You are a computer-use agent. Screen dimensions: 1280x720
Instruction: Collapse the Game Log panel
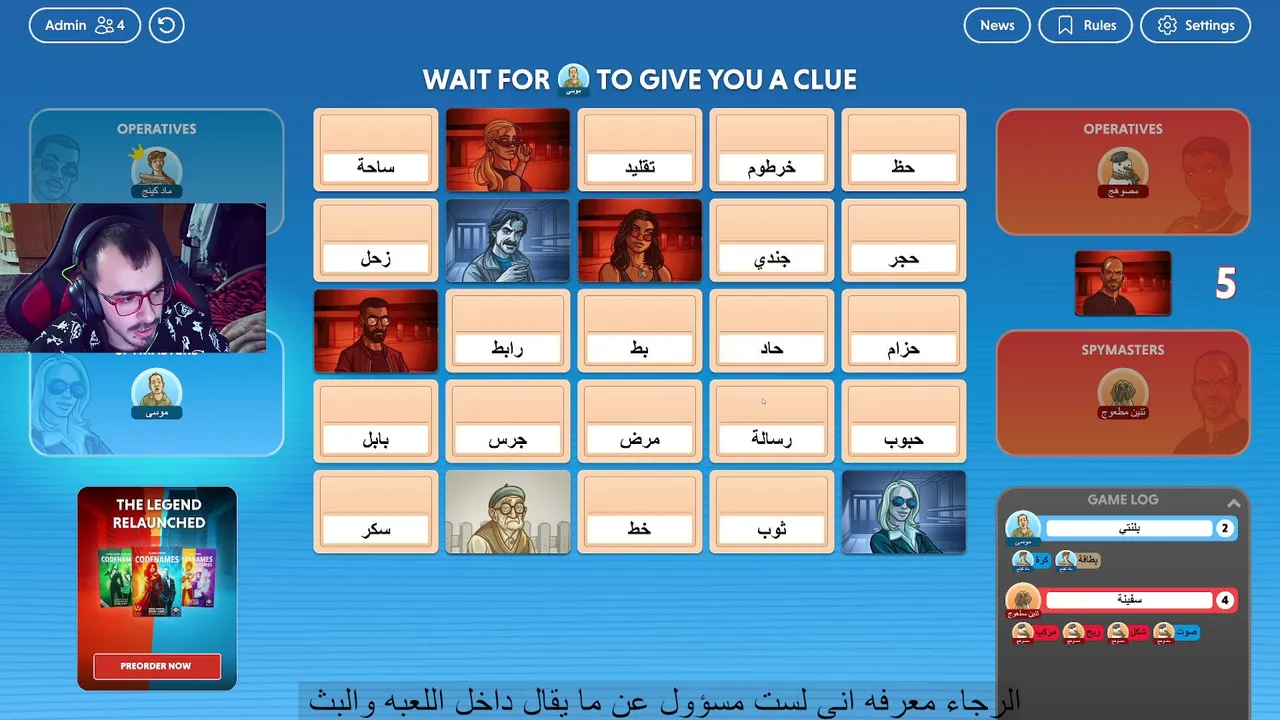(x=1233, y=503)
